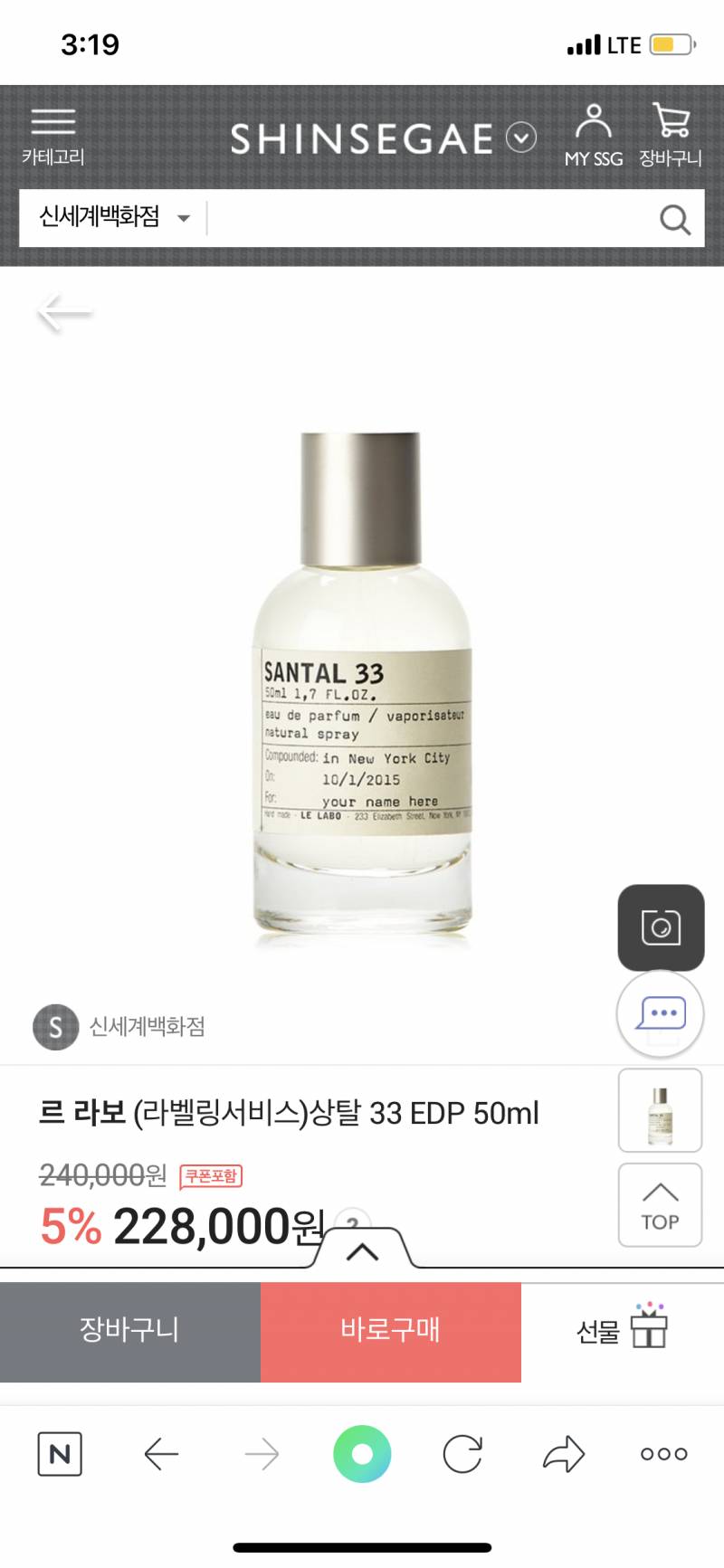Share the page using the share arrow
Screen dimensions: 724x1568
[563, 1453]
